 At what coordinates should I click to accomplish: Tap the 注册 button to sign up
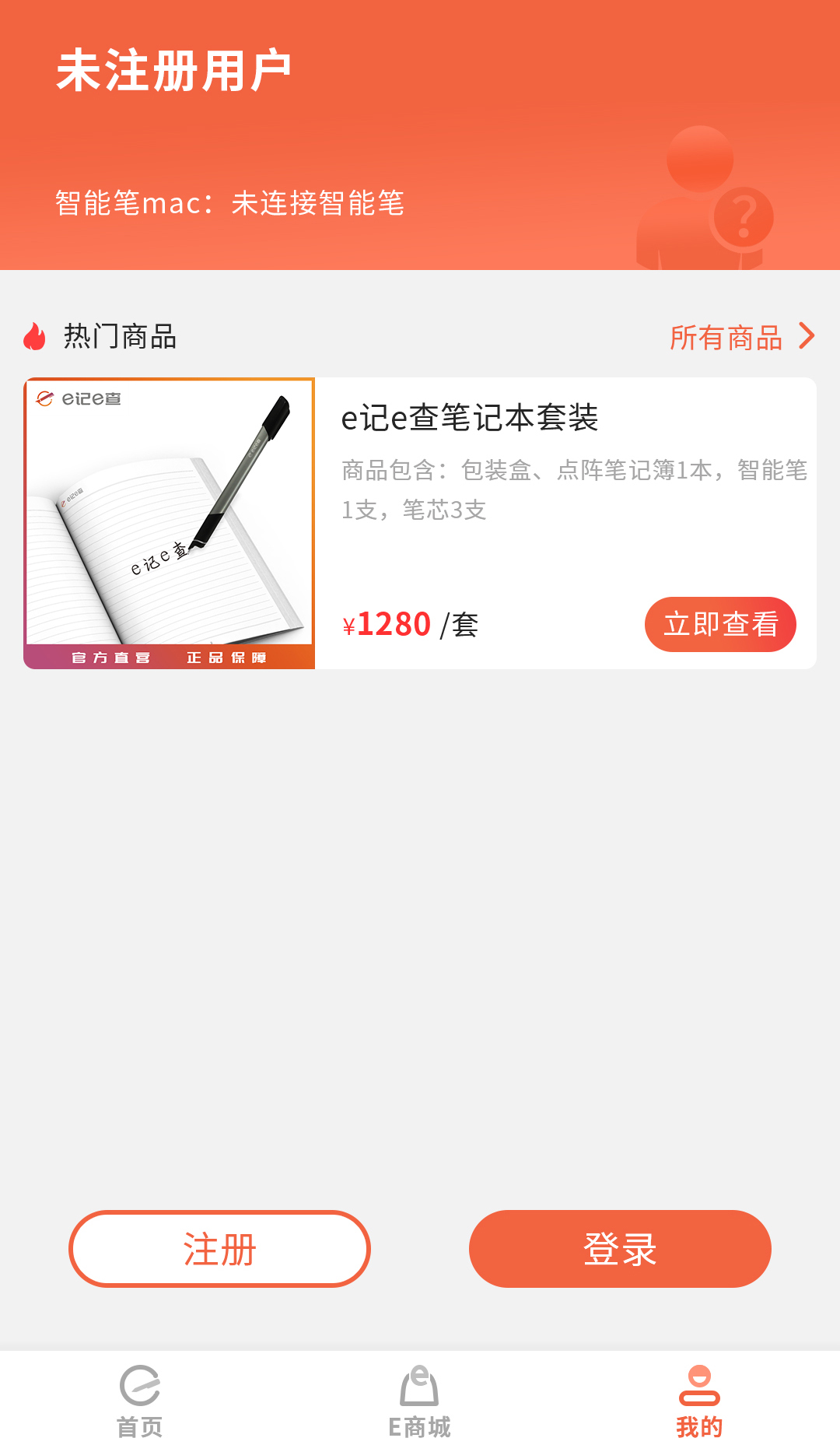219,1248
